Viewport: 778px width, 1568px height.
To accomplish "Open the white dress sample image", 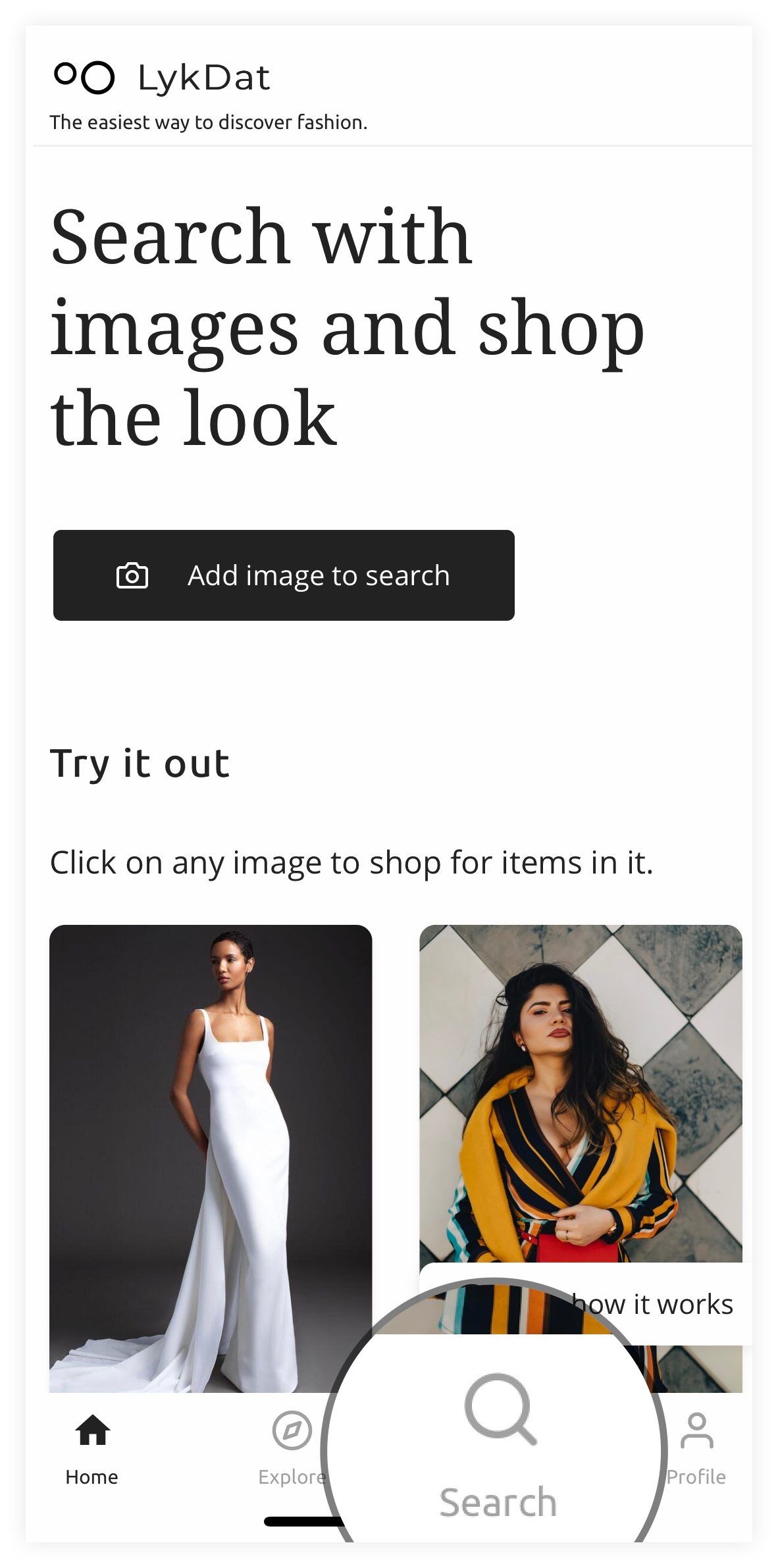I will tap(211, 1159).
